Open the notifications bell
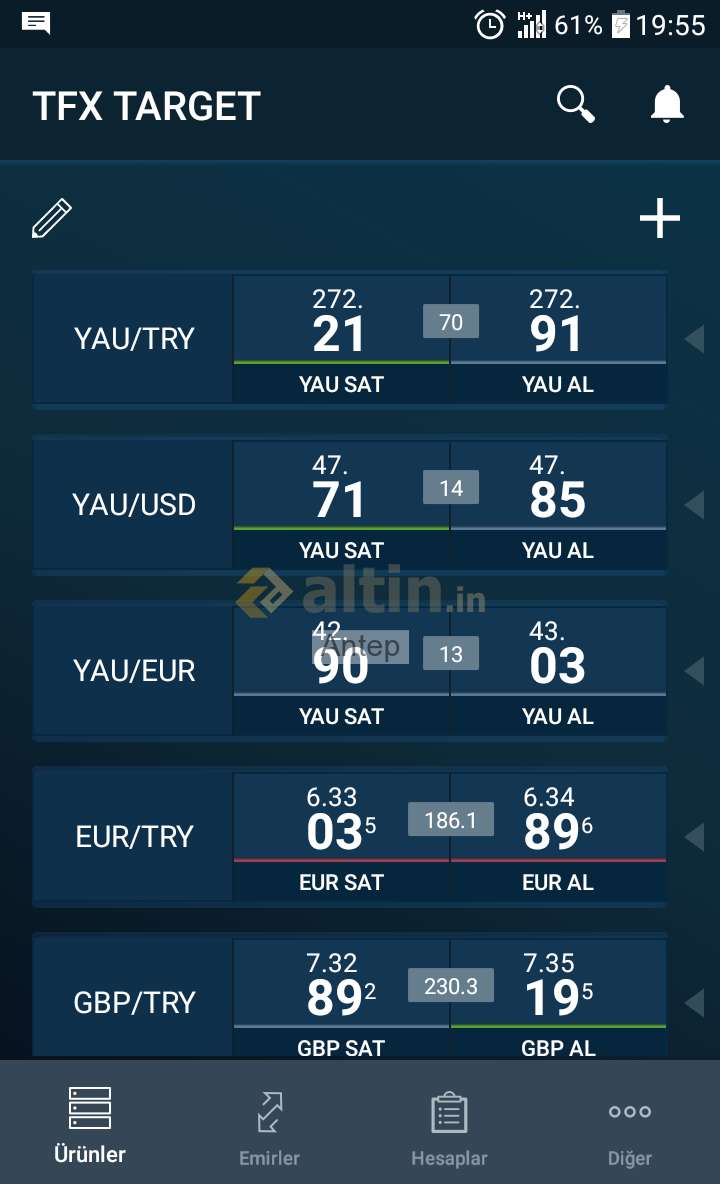The image size is (720, 1184). (667, 104)
